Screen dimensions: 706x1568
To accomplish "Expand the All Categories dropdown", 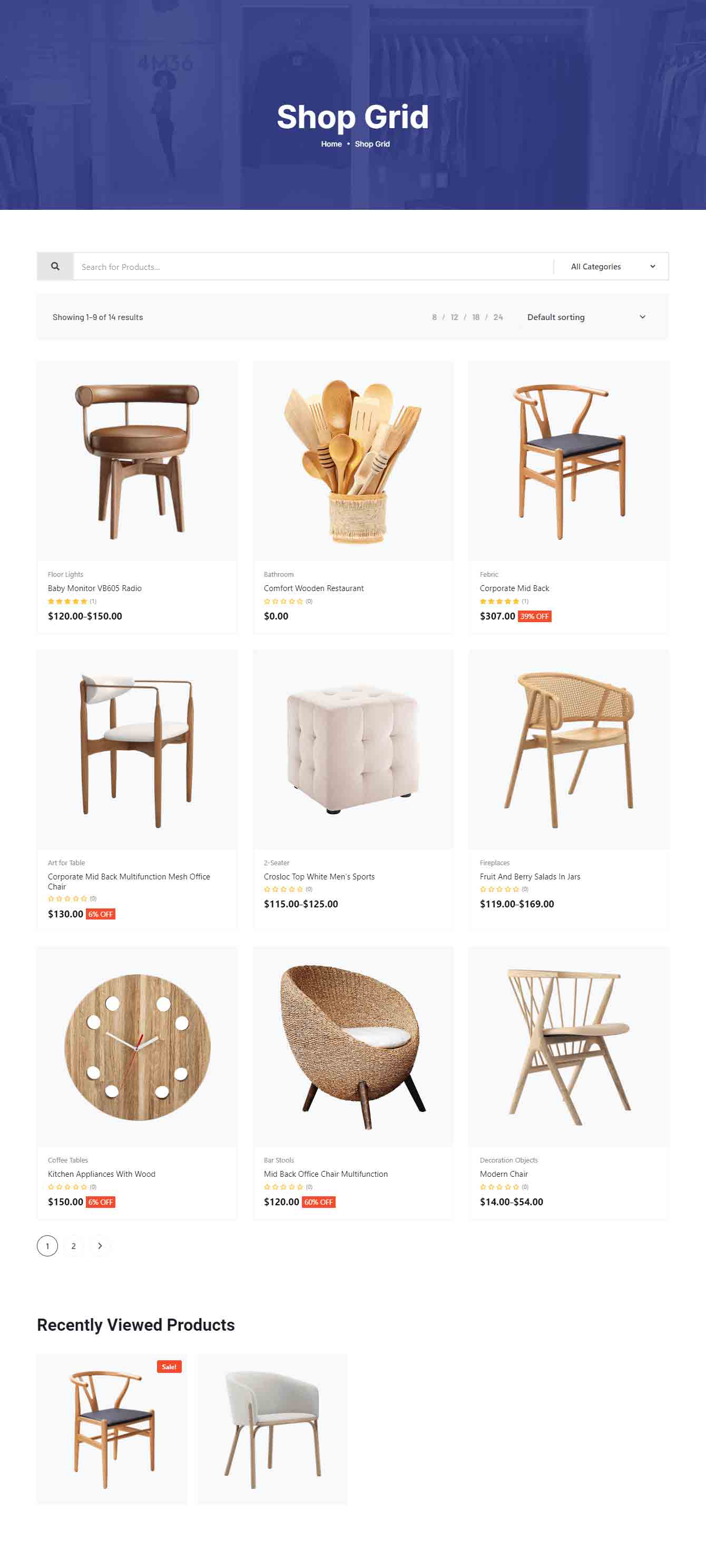I will [612, 267].
